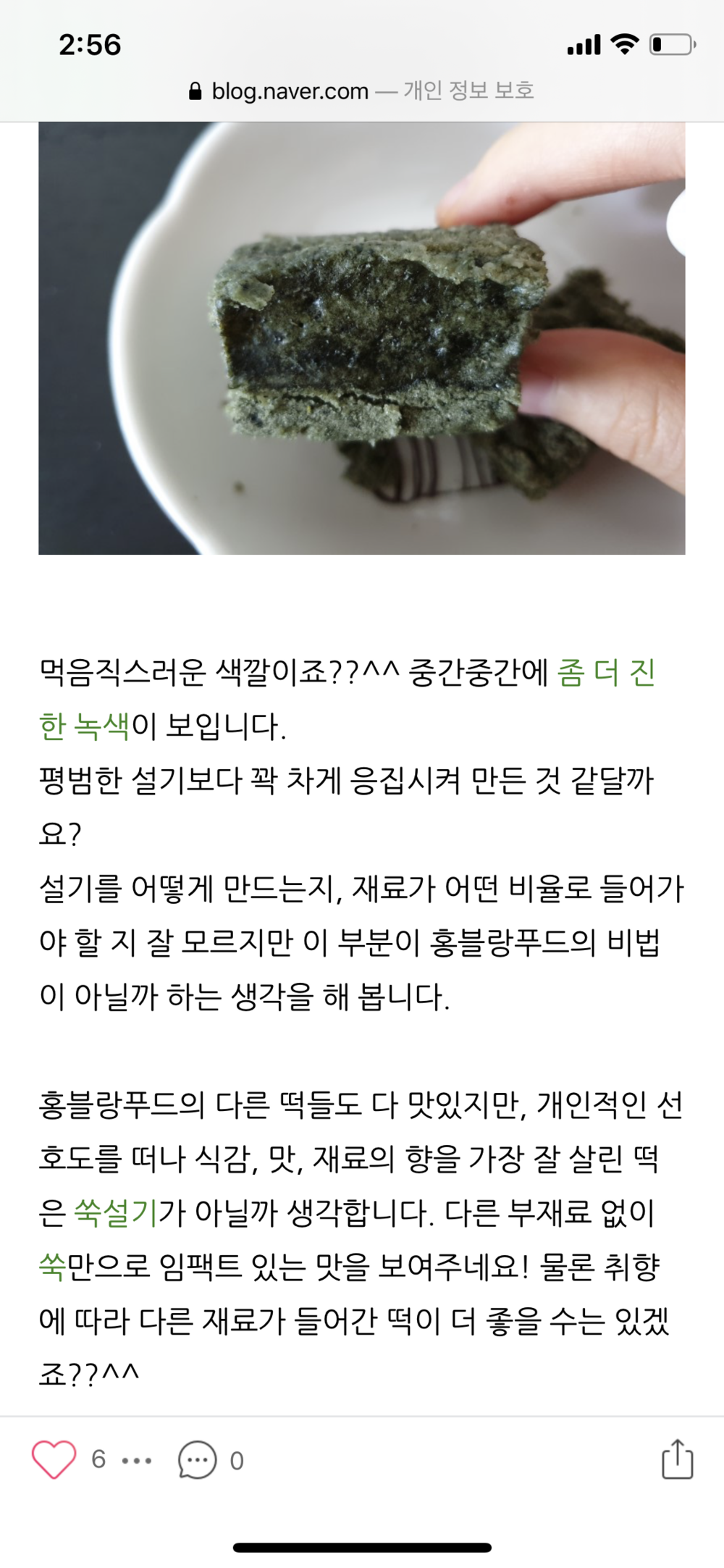Like this blog post with the heart
724x1568 pixels.
tap(54, 1460)
